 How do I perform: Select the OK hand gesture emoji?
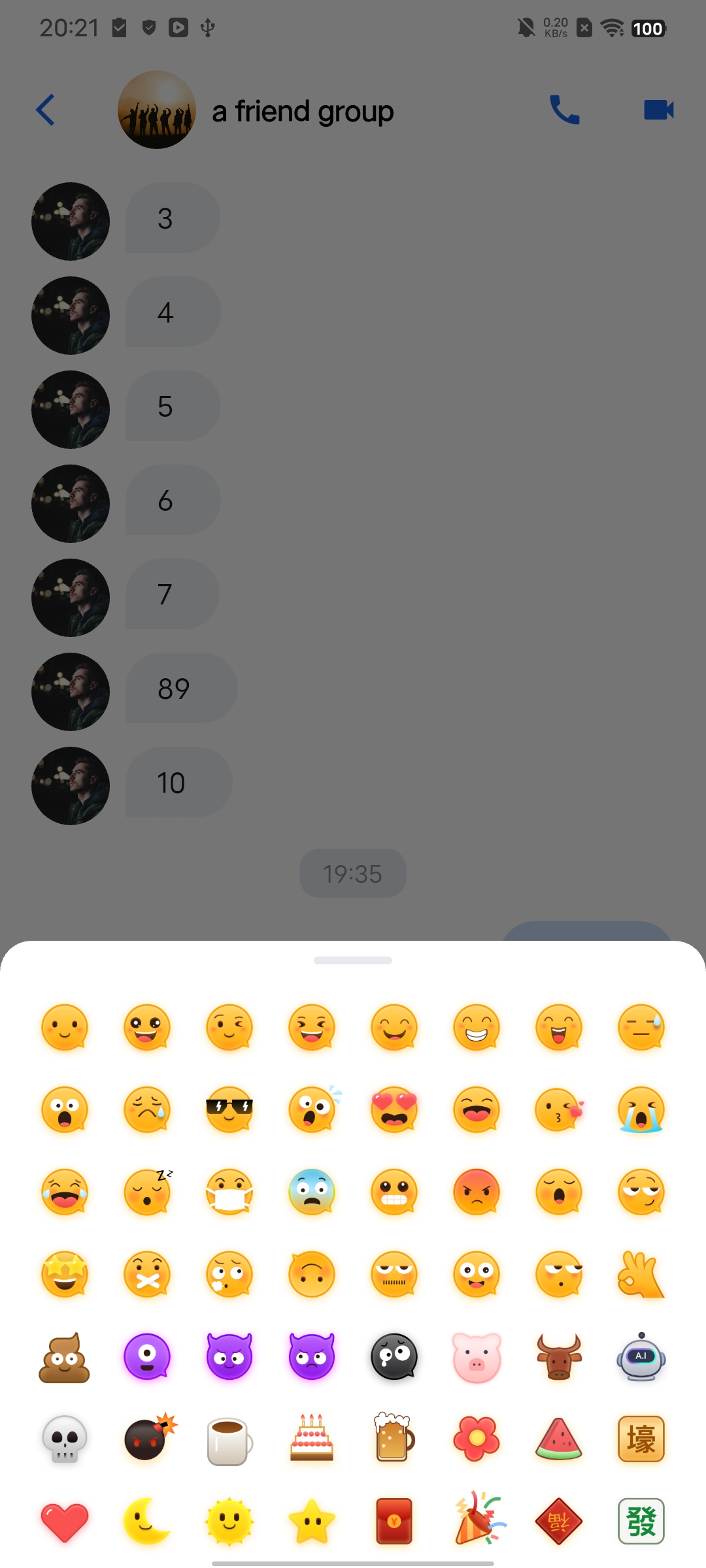coord(641,1274)
